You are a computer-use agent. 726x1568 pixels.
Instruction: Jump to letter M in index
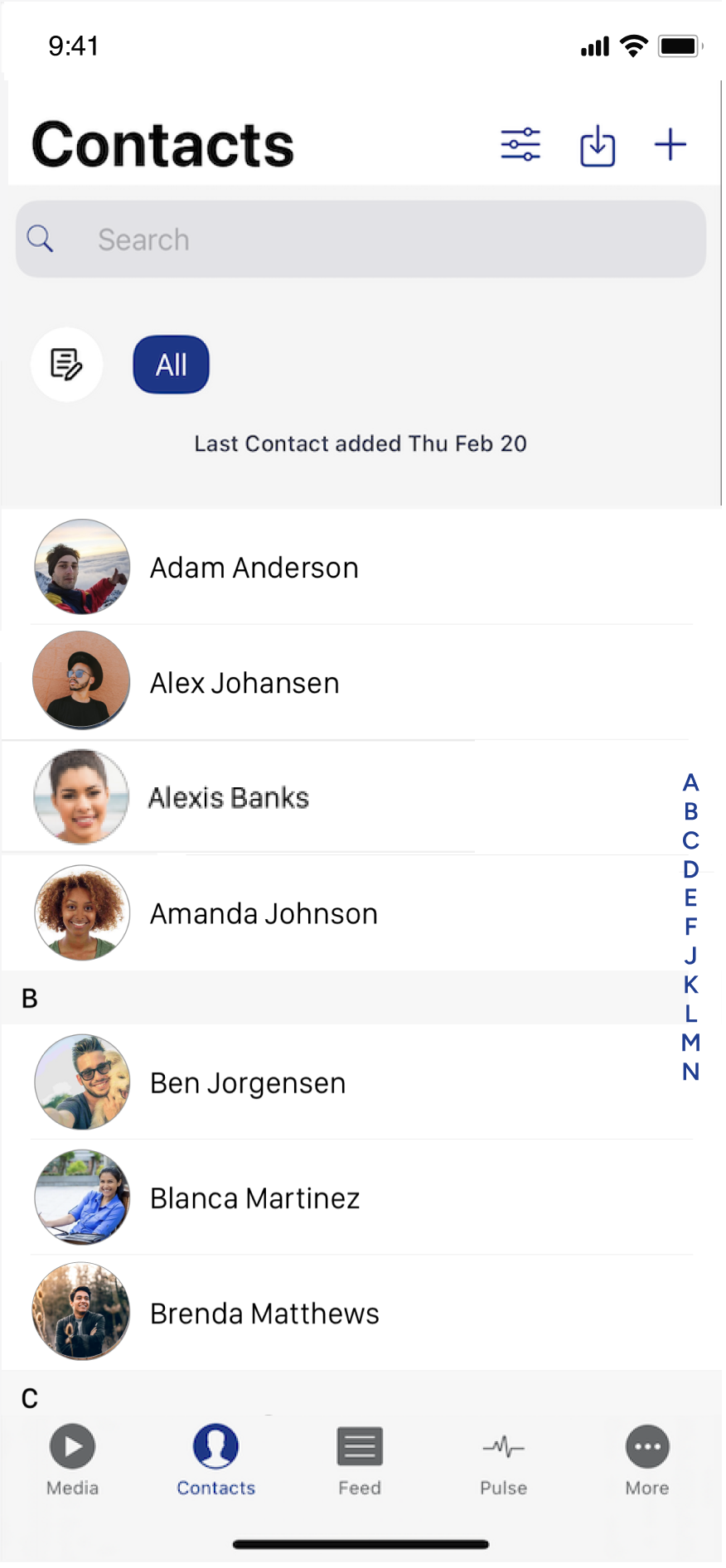(690, 1043)
